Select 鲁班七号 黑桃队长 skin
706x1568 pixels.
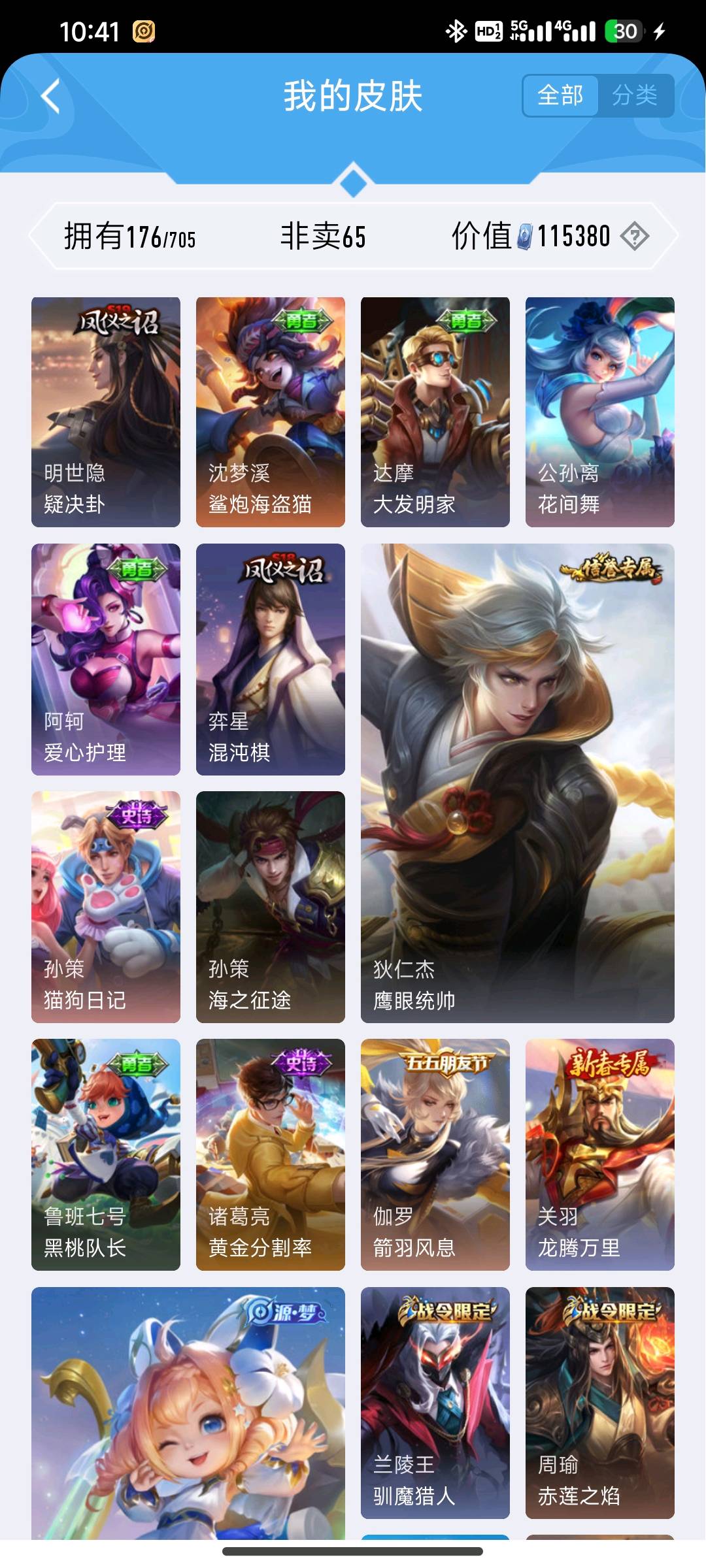click(106, 1154)
